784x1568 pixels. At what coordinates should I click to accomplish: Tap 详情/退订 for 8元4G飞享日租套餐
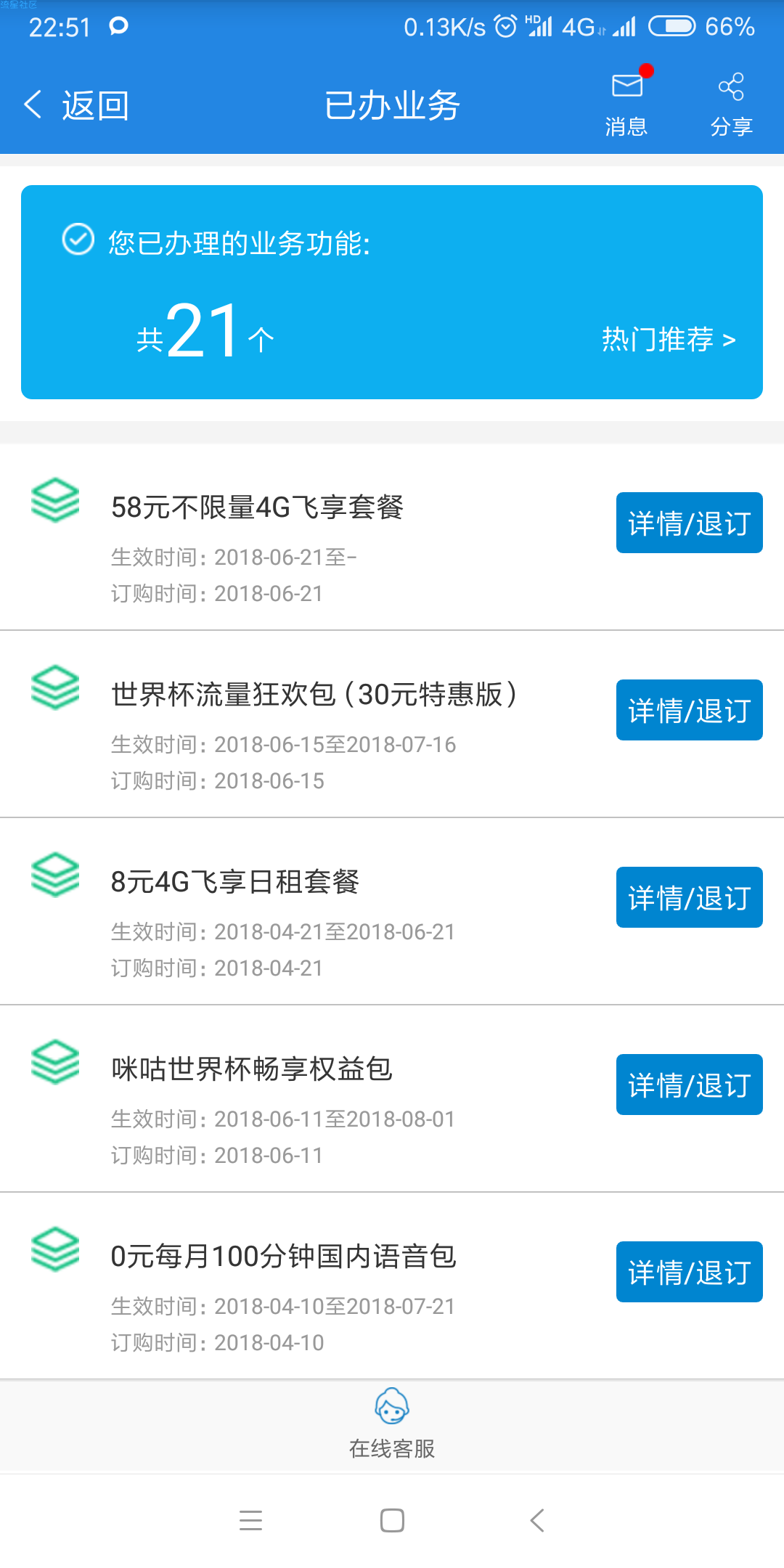tap(690, 897)
